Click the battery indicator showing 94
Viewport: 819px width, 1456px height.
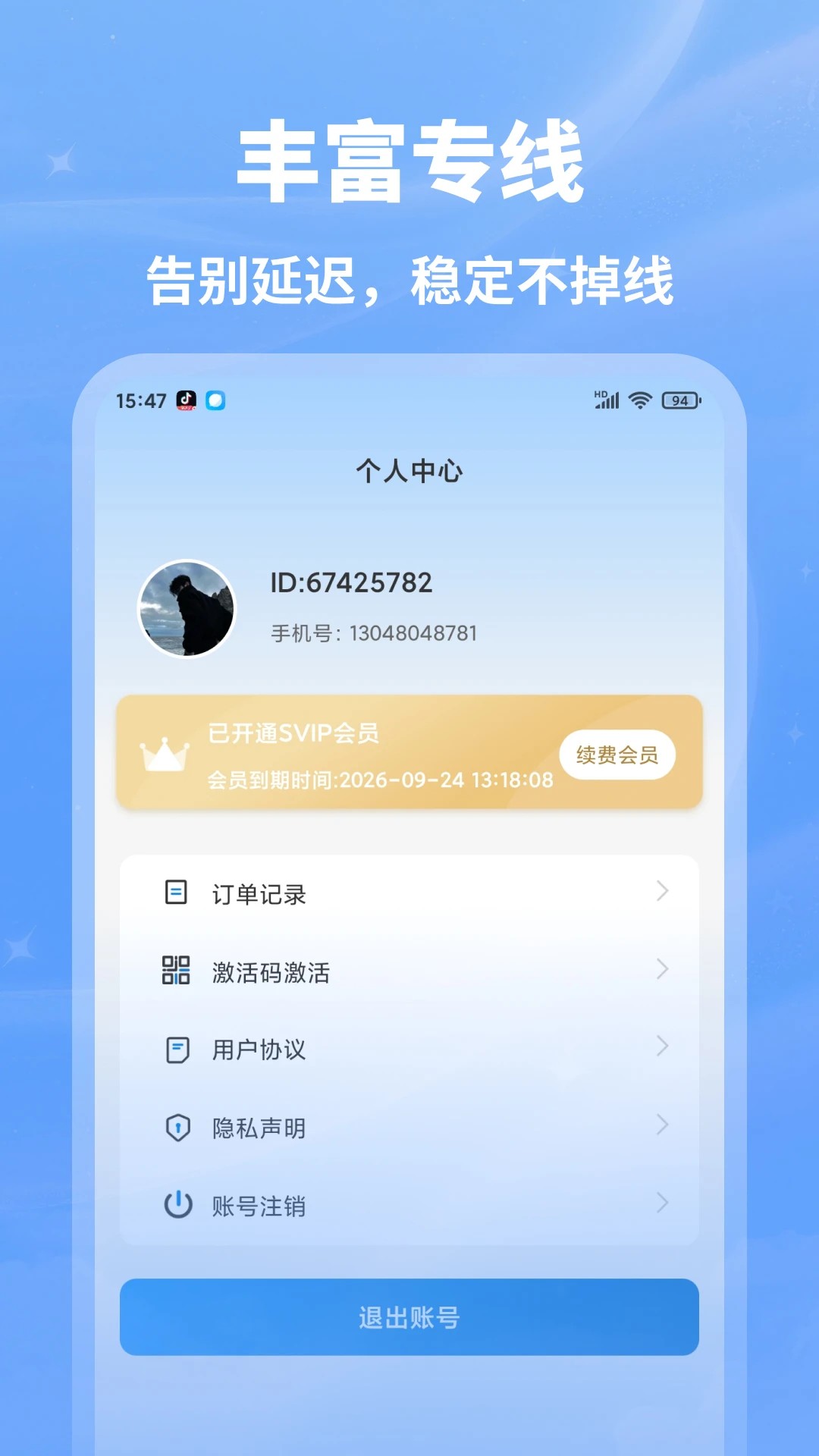coord(680,401)
